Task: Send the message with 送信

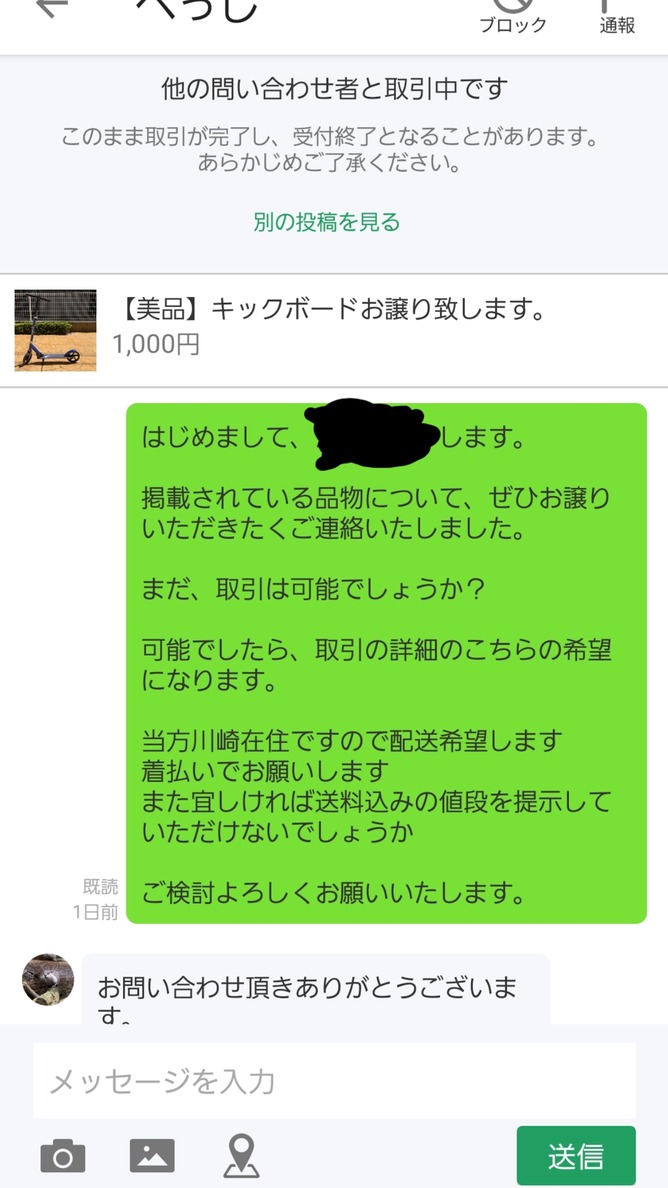Action: (576, 1156)
